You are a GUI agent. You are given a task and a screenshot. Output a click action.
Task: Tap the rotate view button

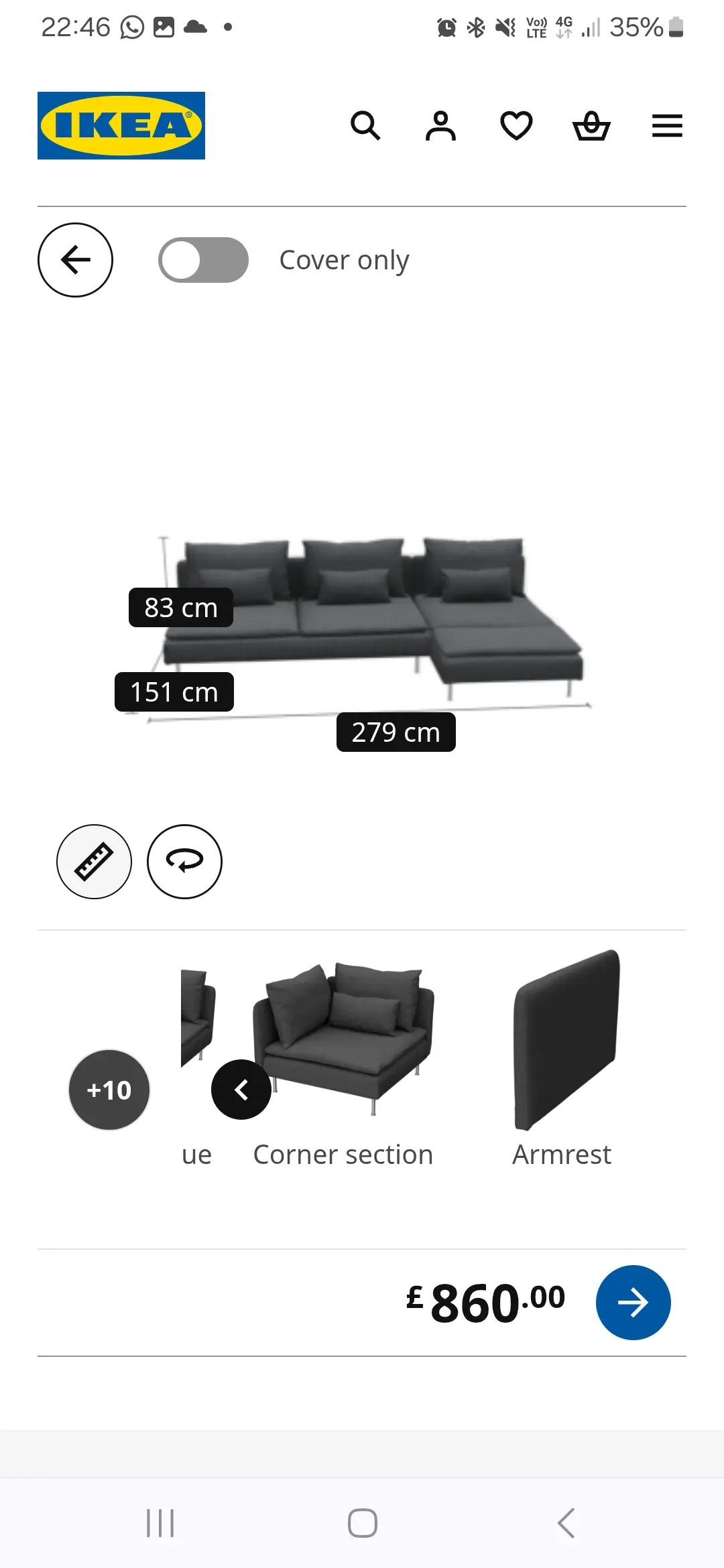[x=184, y=862]
